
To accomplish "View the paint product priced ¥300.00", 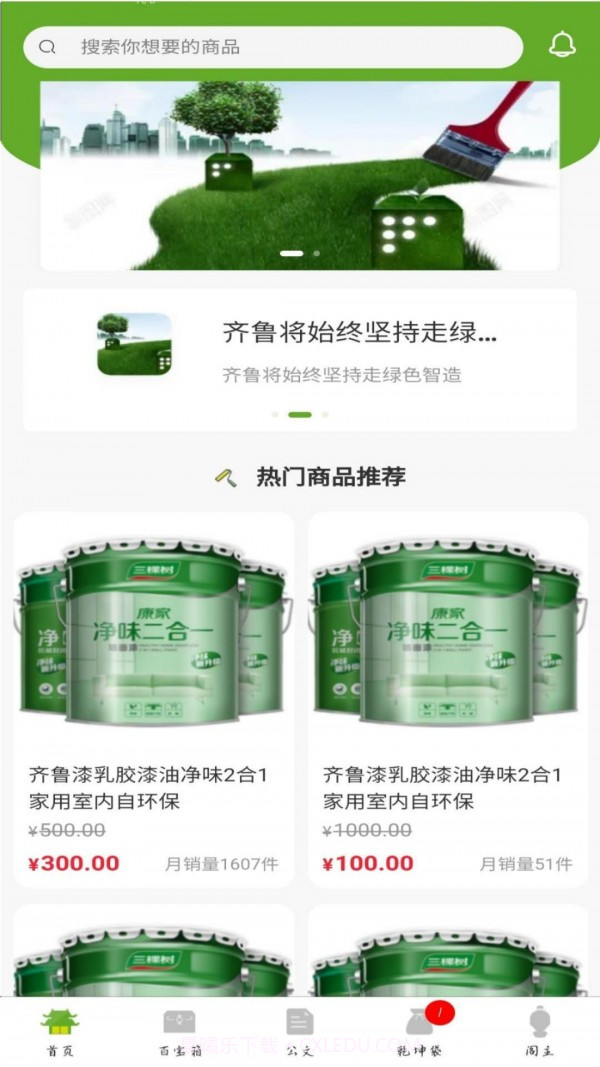I will click(x=153, y=699).
